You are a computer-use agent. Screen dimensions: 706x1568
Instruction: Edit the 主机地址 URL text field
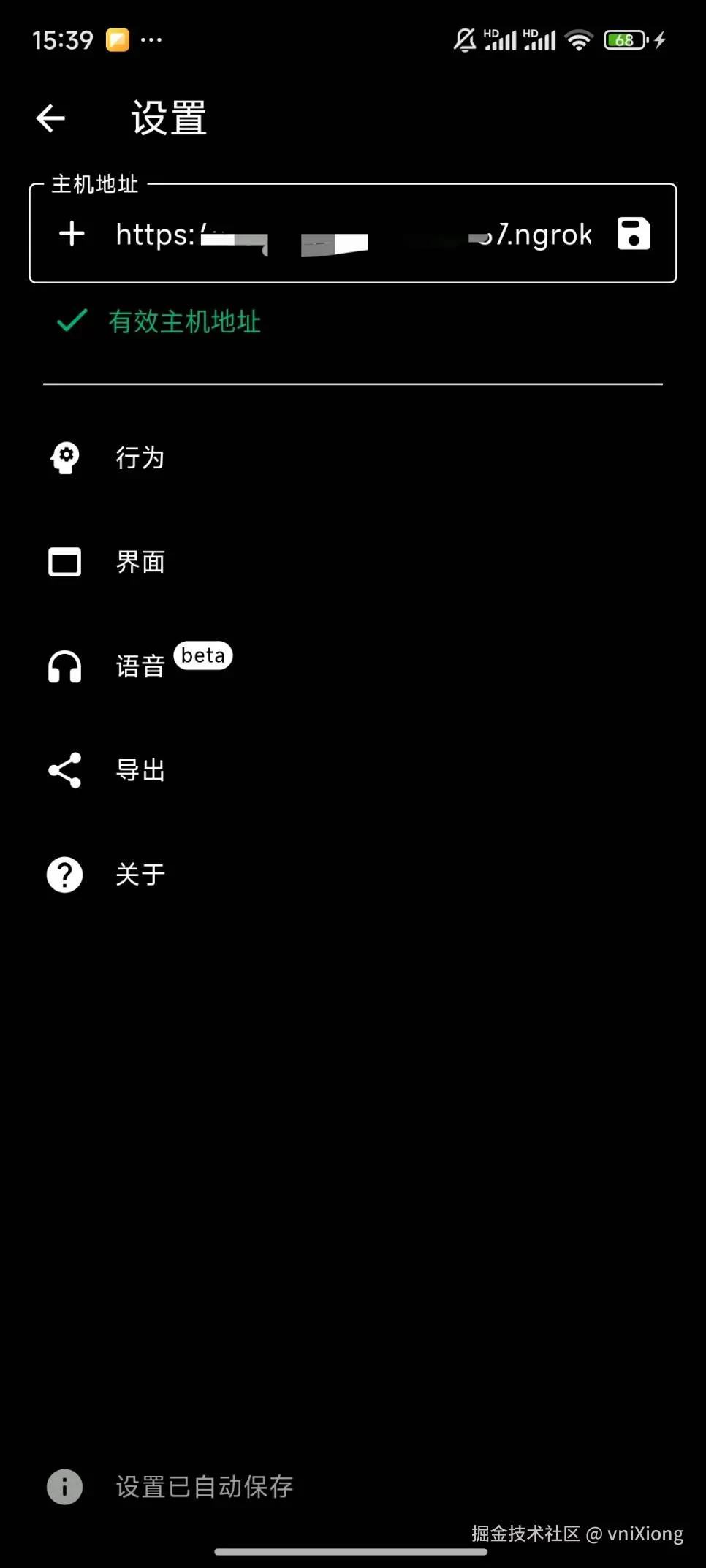tap(353, 235)
